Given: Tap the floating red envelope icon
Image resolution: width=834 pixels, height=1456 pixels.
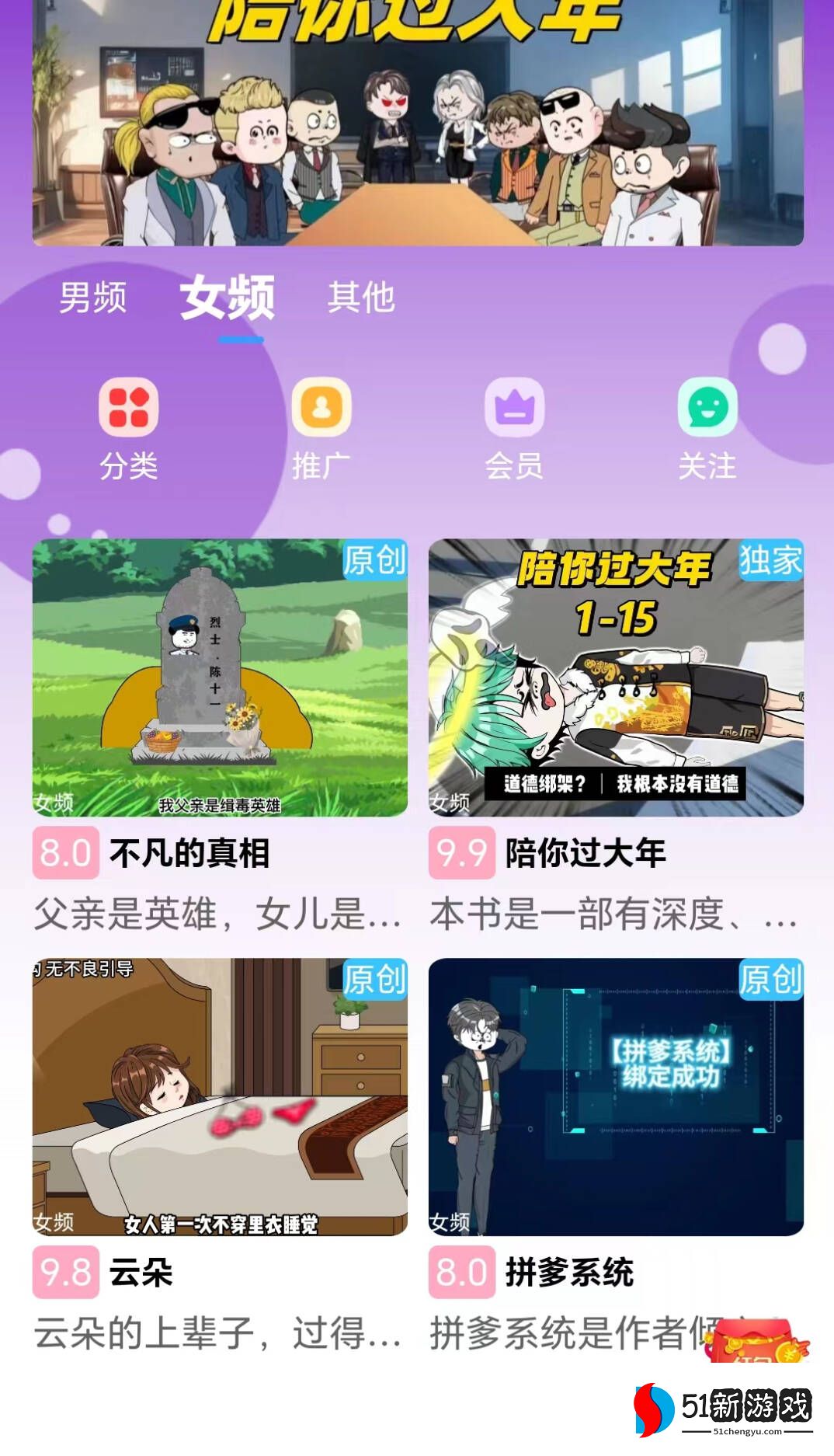Looking at the screenshot, I should click(757, 1340).
